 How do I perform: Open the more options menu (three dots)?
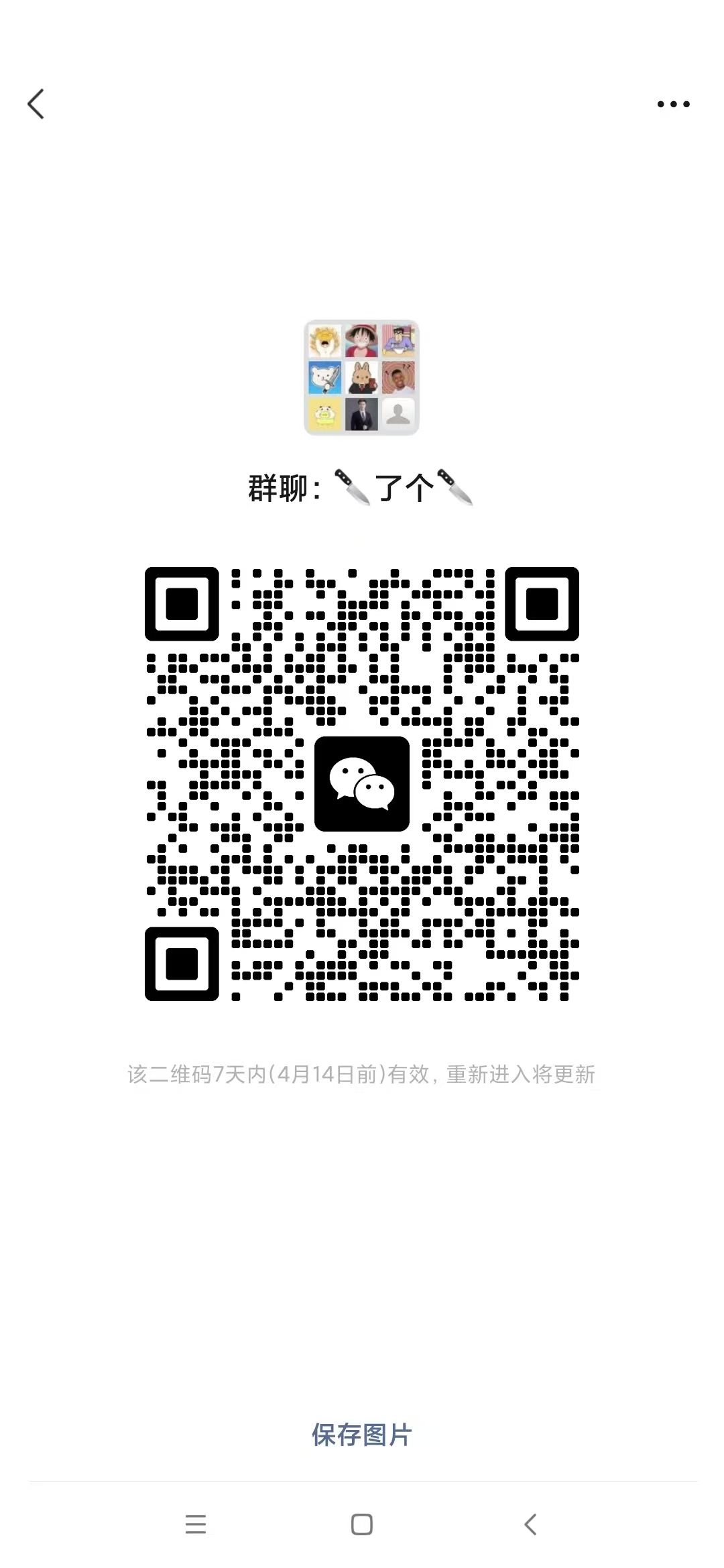click(x=673, y=104)
